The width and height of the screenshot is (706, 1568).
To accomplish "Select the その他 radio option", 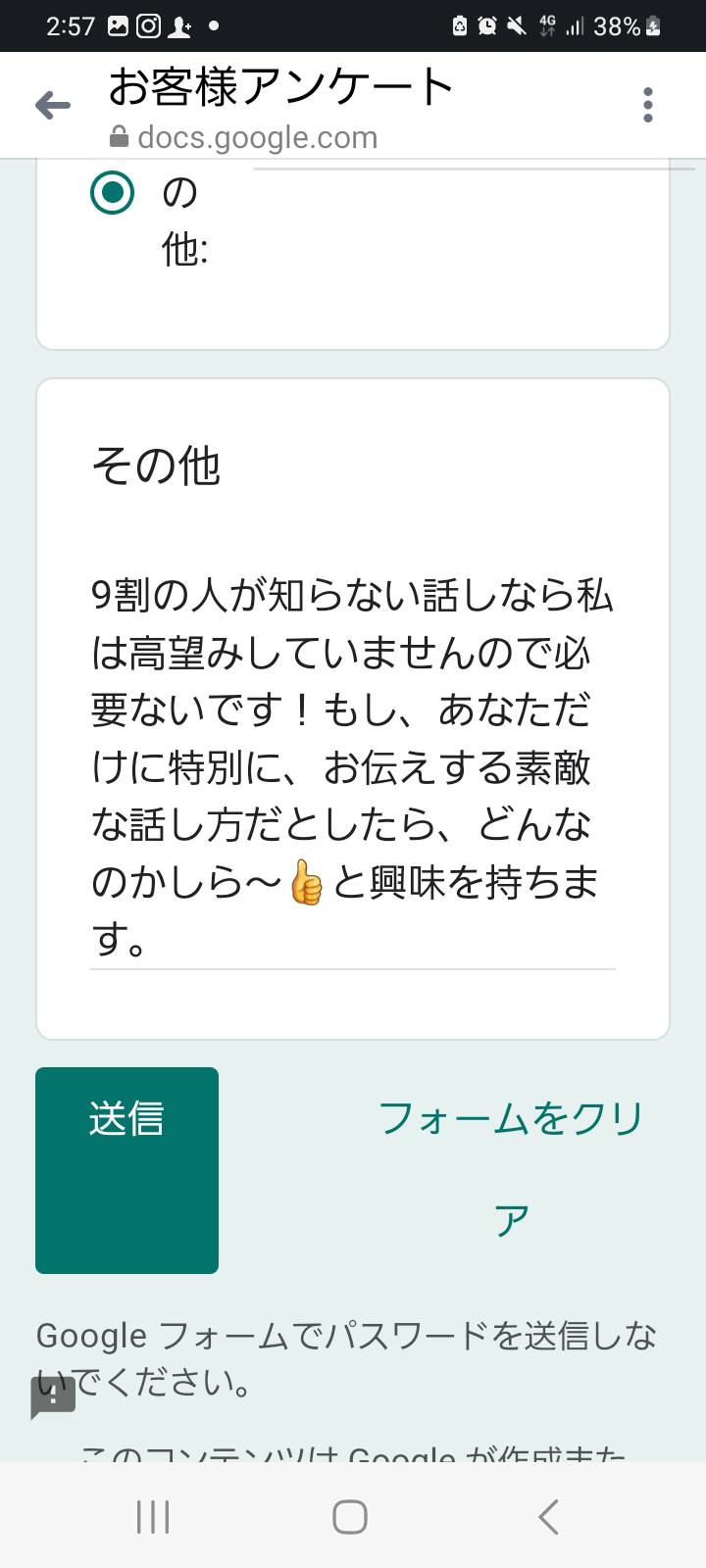I will tap(112, 192).
